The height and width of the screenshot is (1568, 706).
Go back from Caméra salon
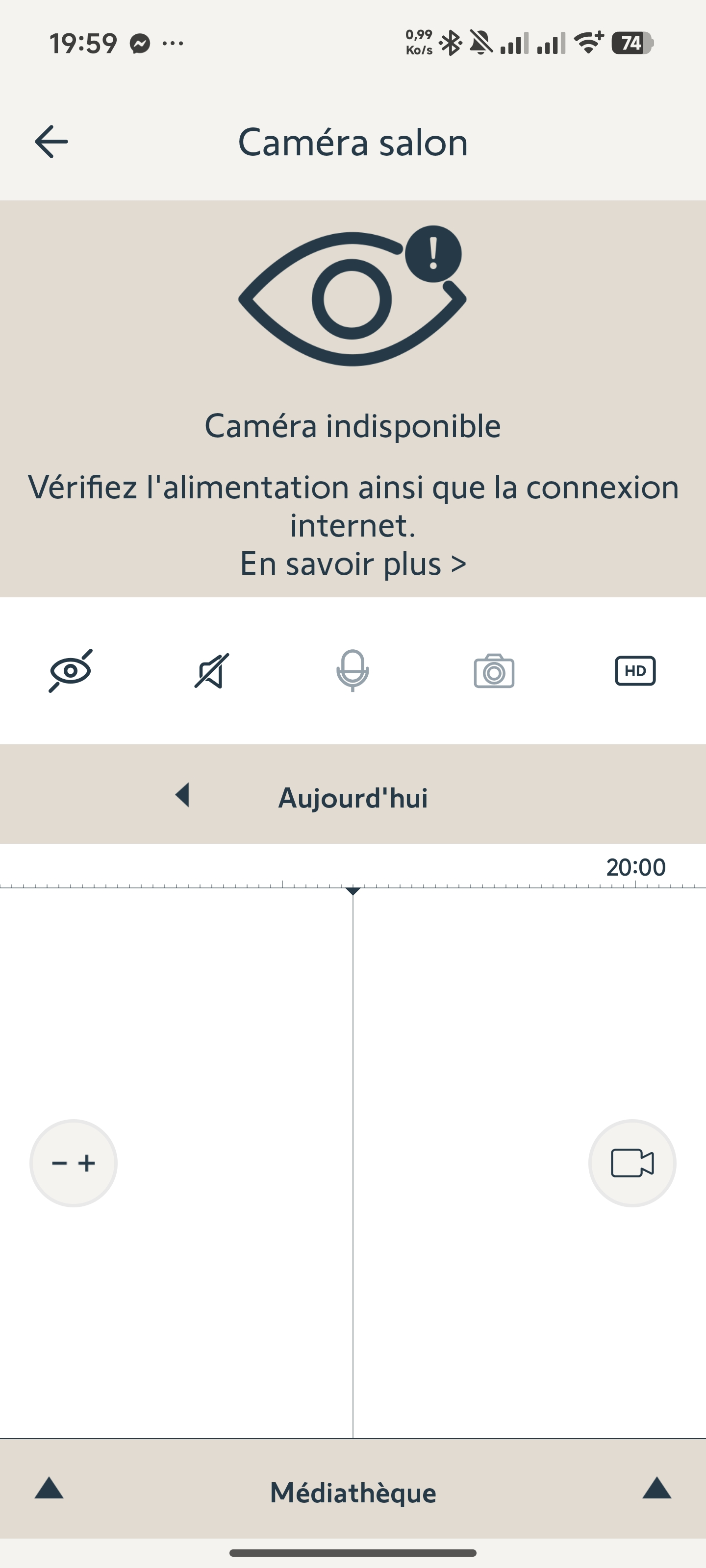(51, 142)
